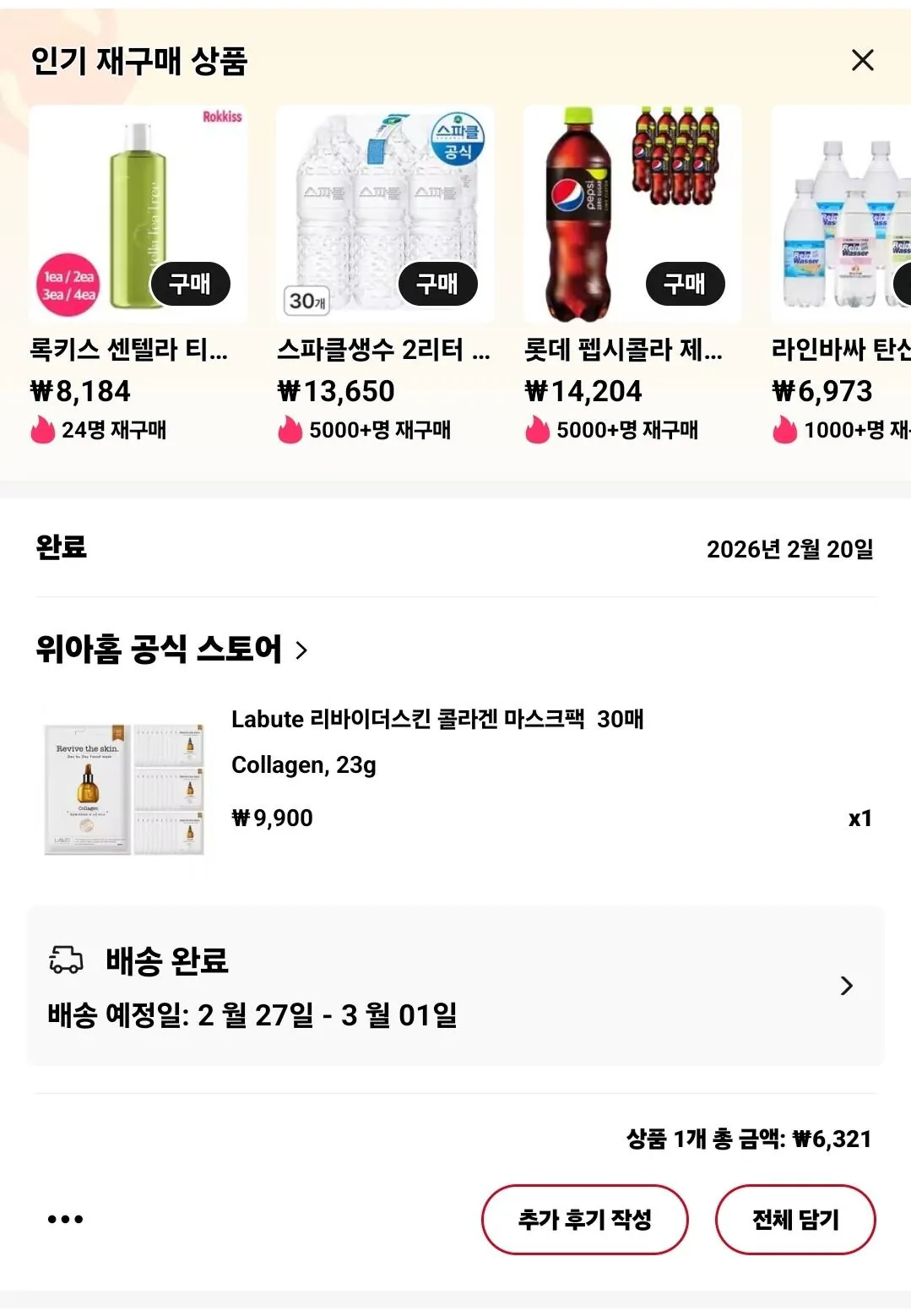Click 추가 후기 작성 to write a review
Image resolution: width=911 pixels, height=1316 pixels.
pos(584,1219)
